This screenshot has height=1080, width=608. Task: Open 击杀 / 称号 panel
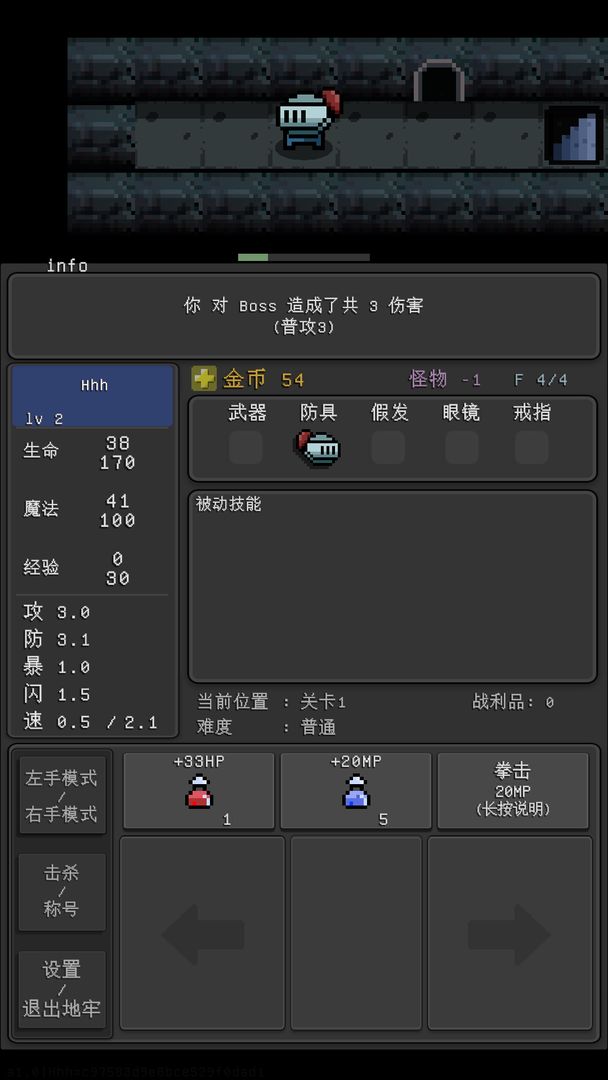(62, 892)
